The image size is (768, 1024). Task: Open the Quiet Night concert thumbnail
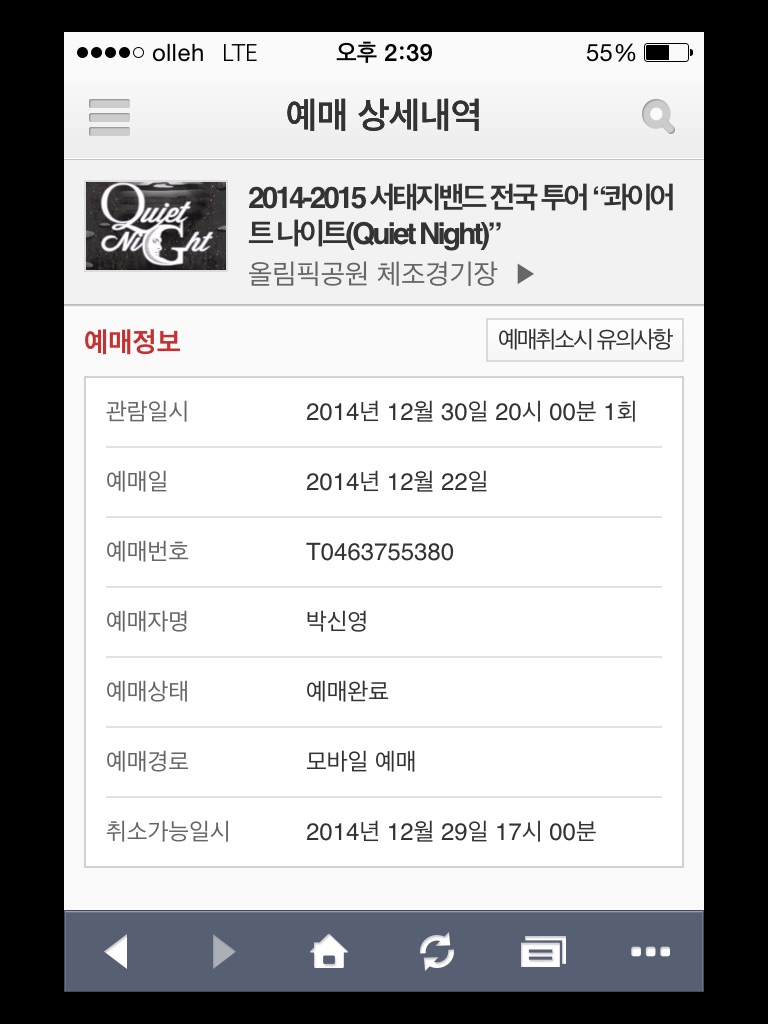tap(156, 226)
